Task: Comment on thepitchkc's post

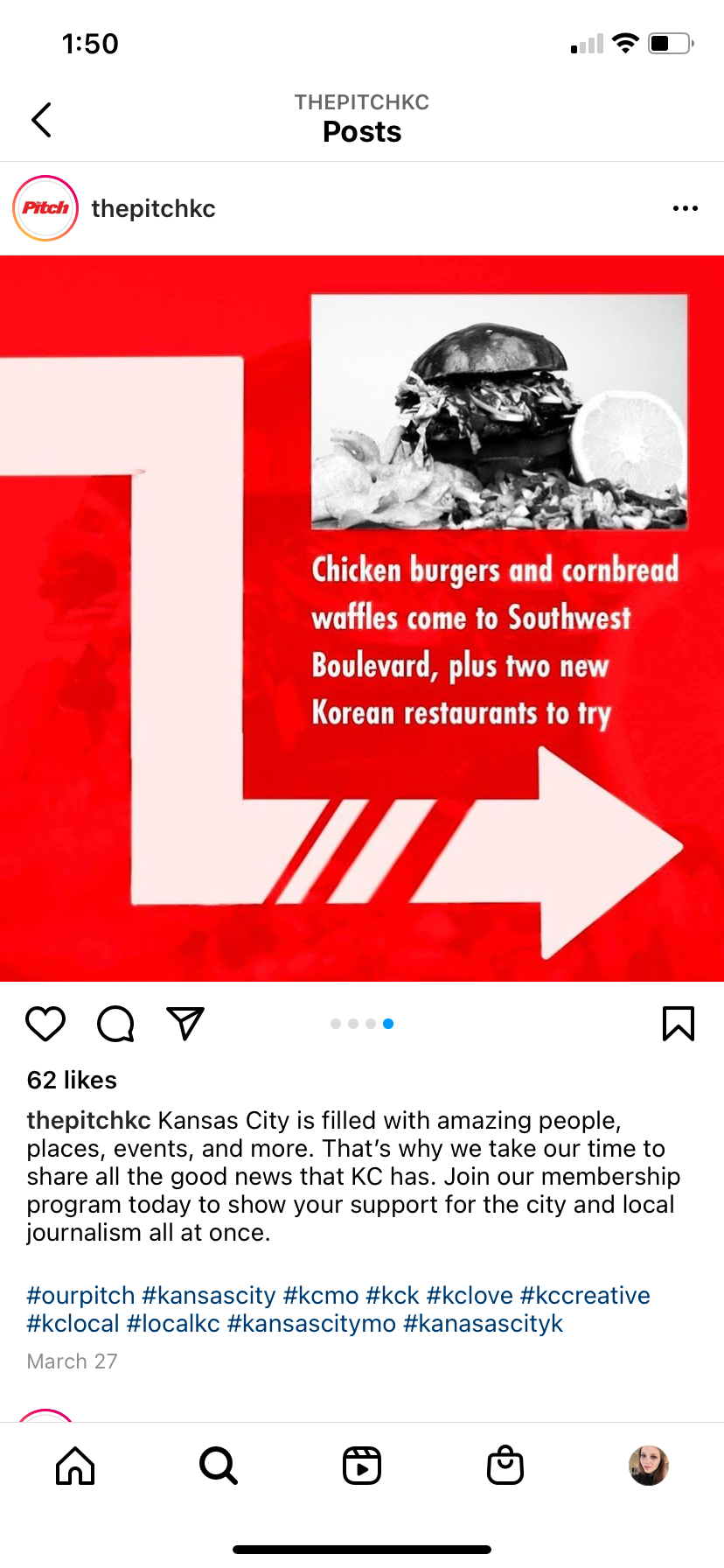Action: point(115,1023)
